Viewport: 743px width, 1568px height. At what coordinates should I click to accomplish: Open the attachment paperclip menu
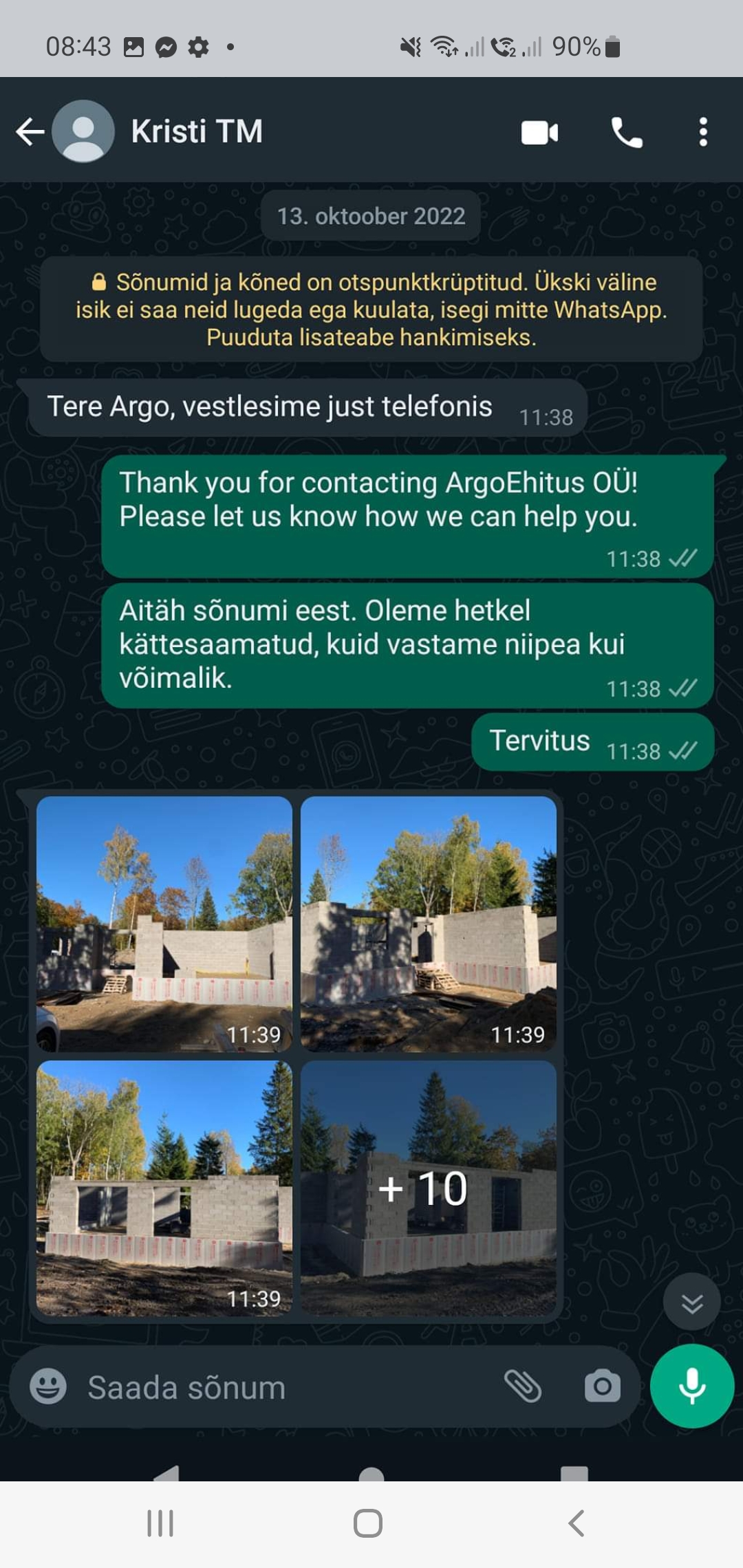[x=523, y=1386]
